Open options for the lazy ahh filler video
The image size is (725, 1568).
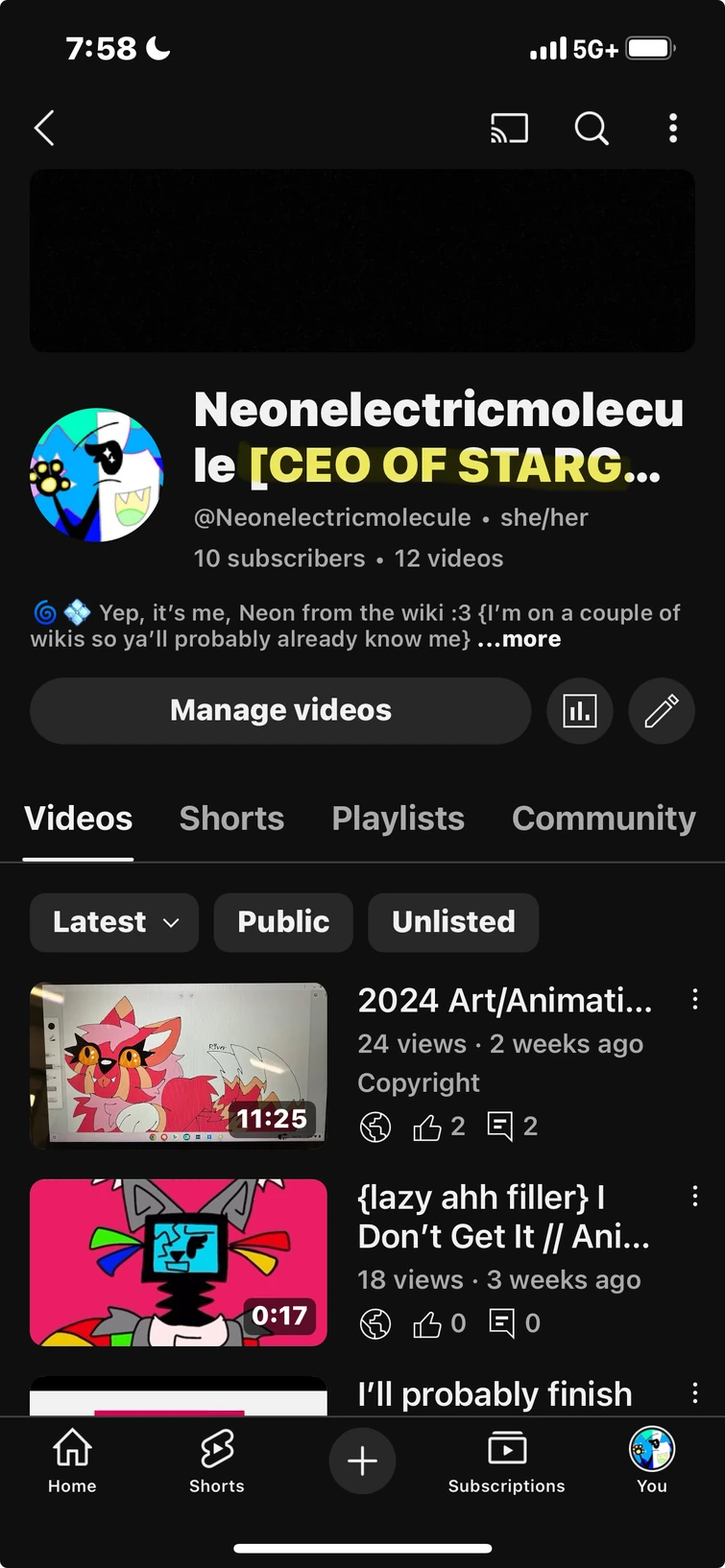coord(694,1197)
